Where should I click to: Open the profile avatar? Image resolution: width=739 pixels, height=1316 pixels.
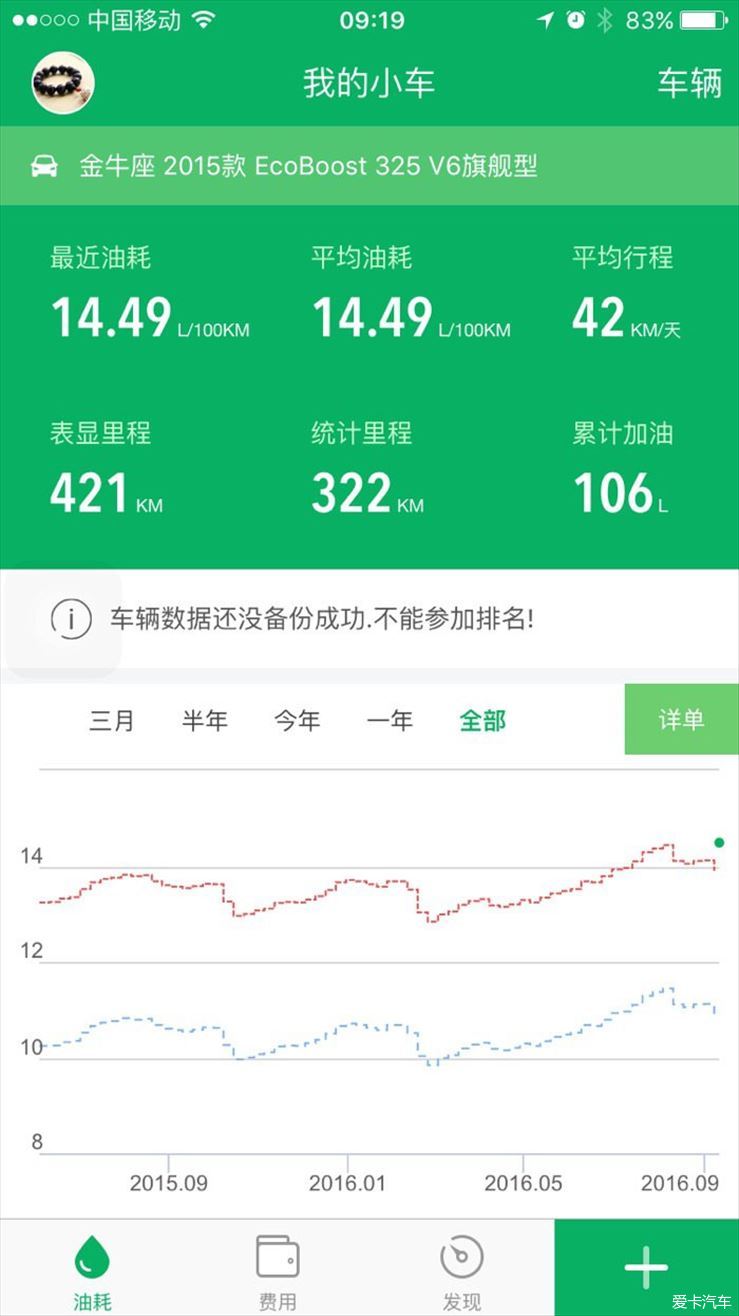63,83
